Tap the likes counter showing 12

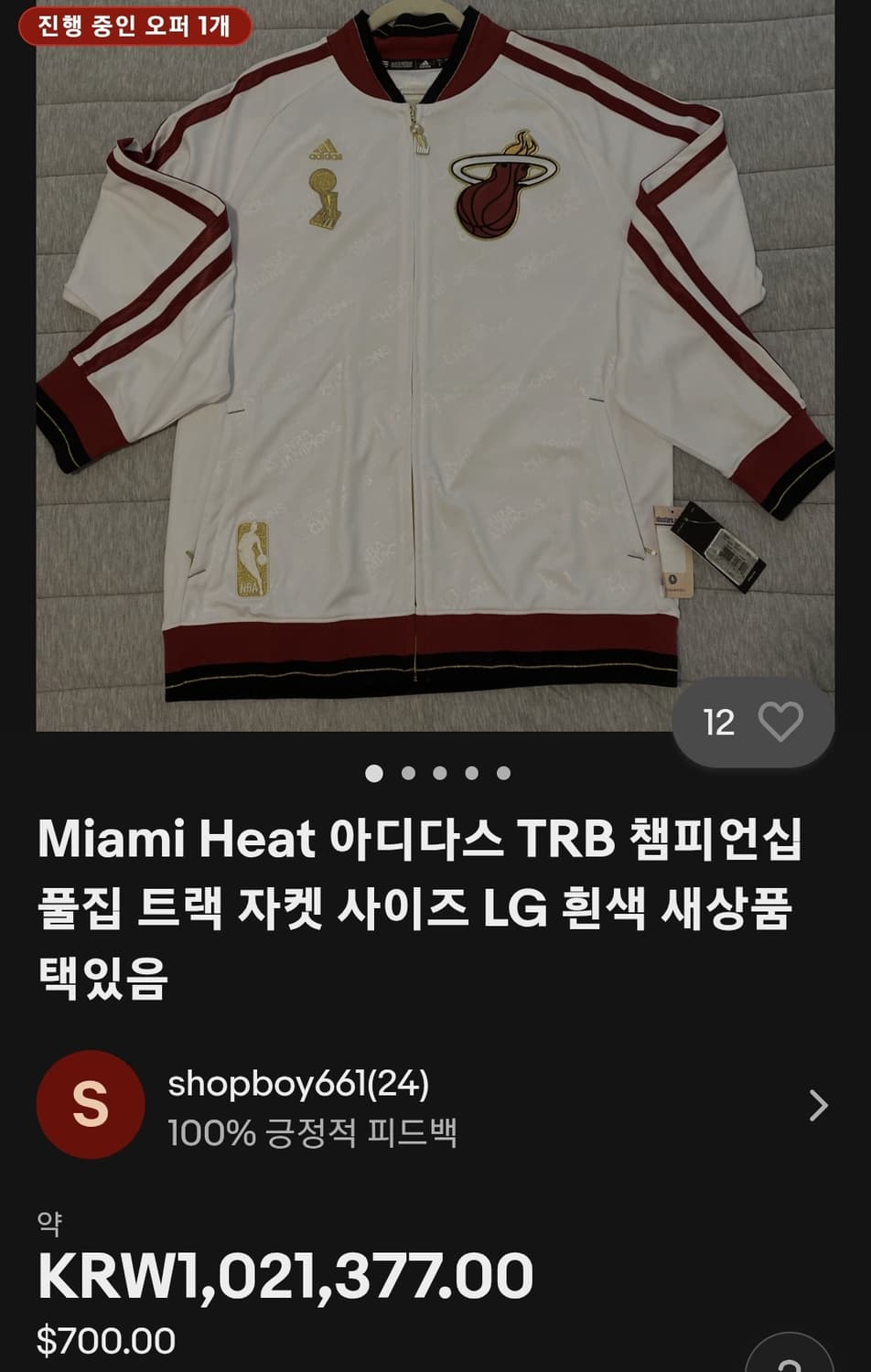coord(722,724)
